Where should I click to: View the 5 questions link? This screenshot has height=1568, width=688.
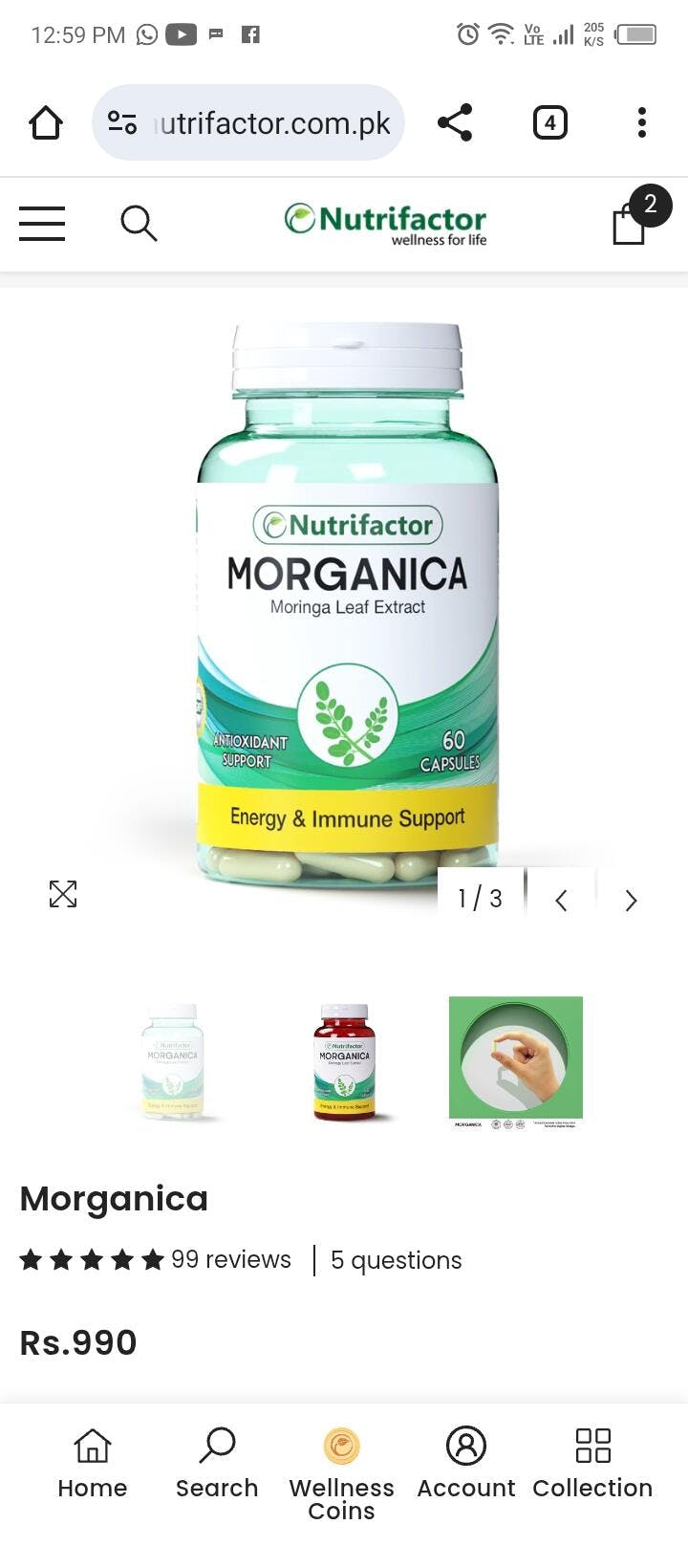[x=396, y=1260]
